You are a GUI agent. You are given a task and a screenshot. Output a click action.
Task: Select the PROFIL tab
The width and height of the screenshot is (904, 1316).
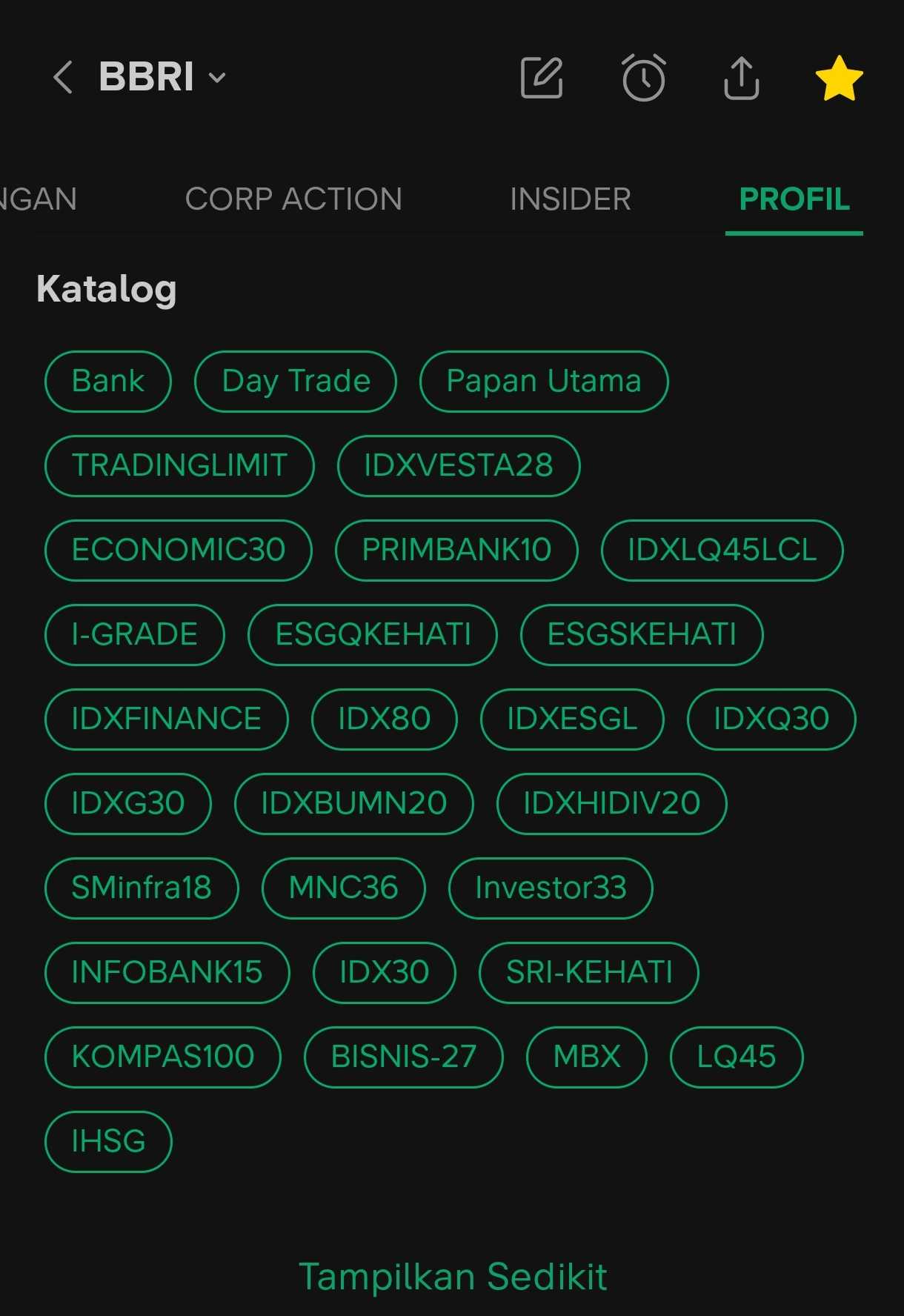point(794,199)
